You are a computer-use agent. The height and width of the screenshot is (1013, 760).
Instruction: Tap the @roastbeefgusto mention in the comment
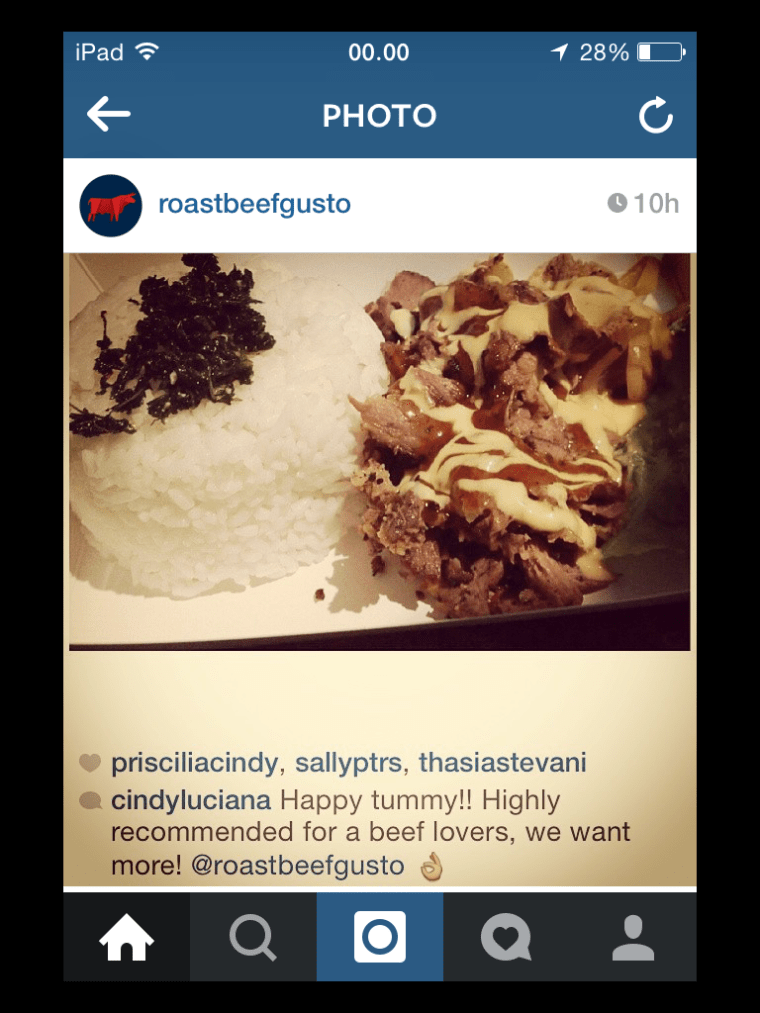[297, 865]
